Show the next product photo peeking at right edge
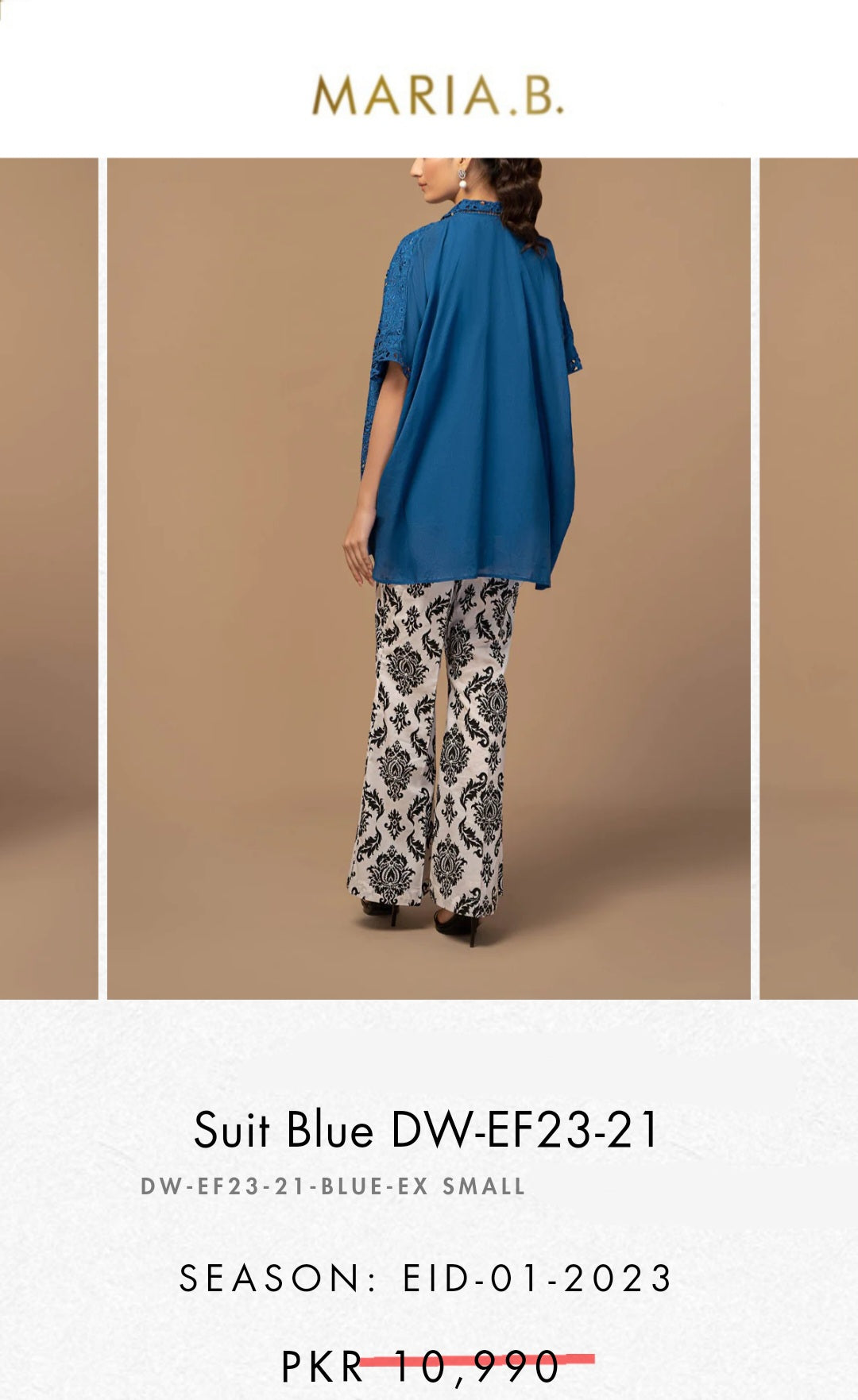 coord(809,578)
